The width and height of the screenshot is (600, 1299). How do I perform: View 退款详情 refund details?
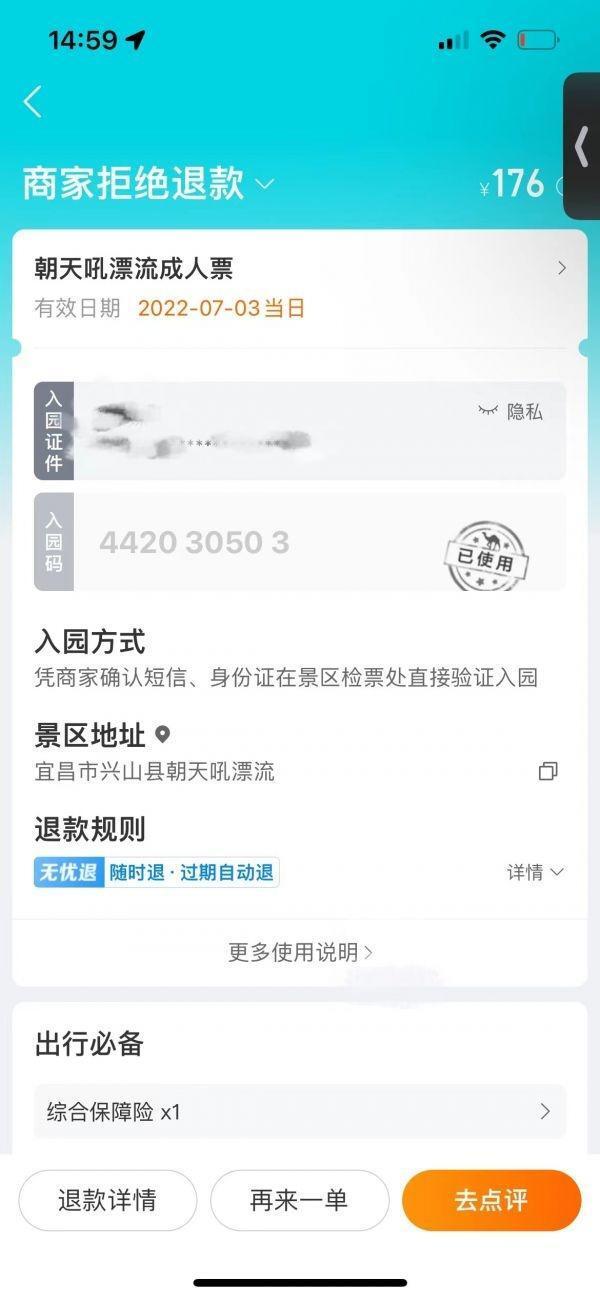click(107, 1200)
